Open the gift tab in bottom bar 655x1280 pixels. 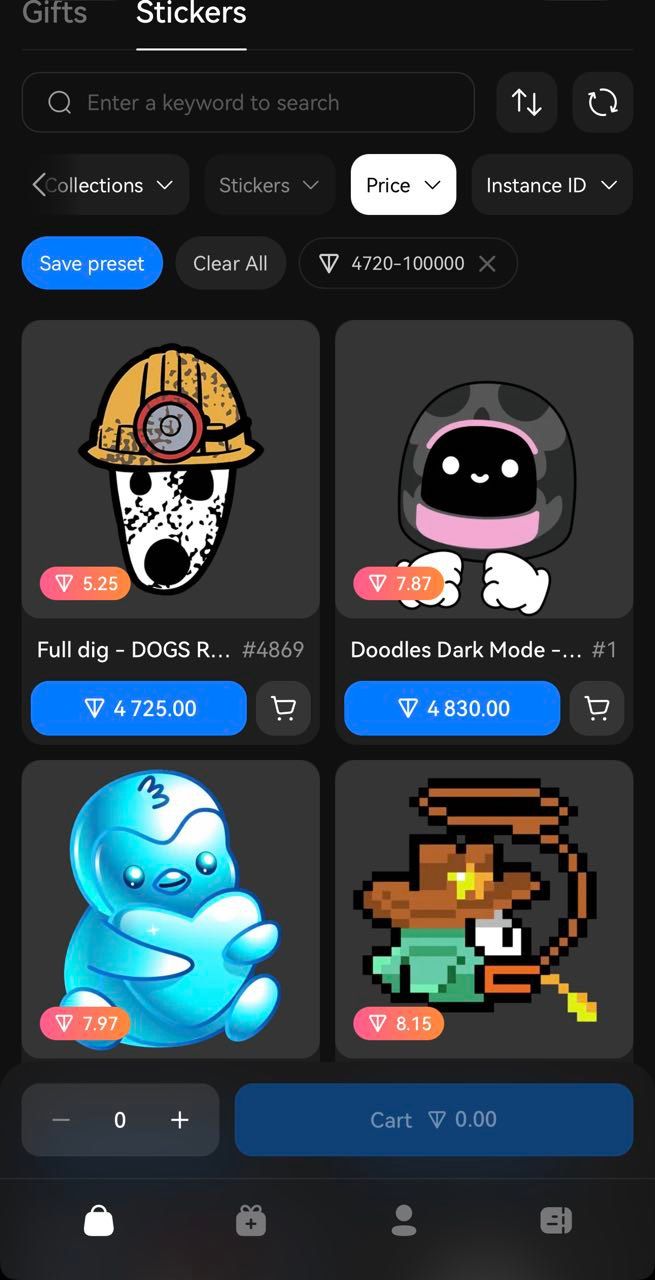251,1220
